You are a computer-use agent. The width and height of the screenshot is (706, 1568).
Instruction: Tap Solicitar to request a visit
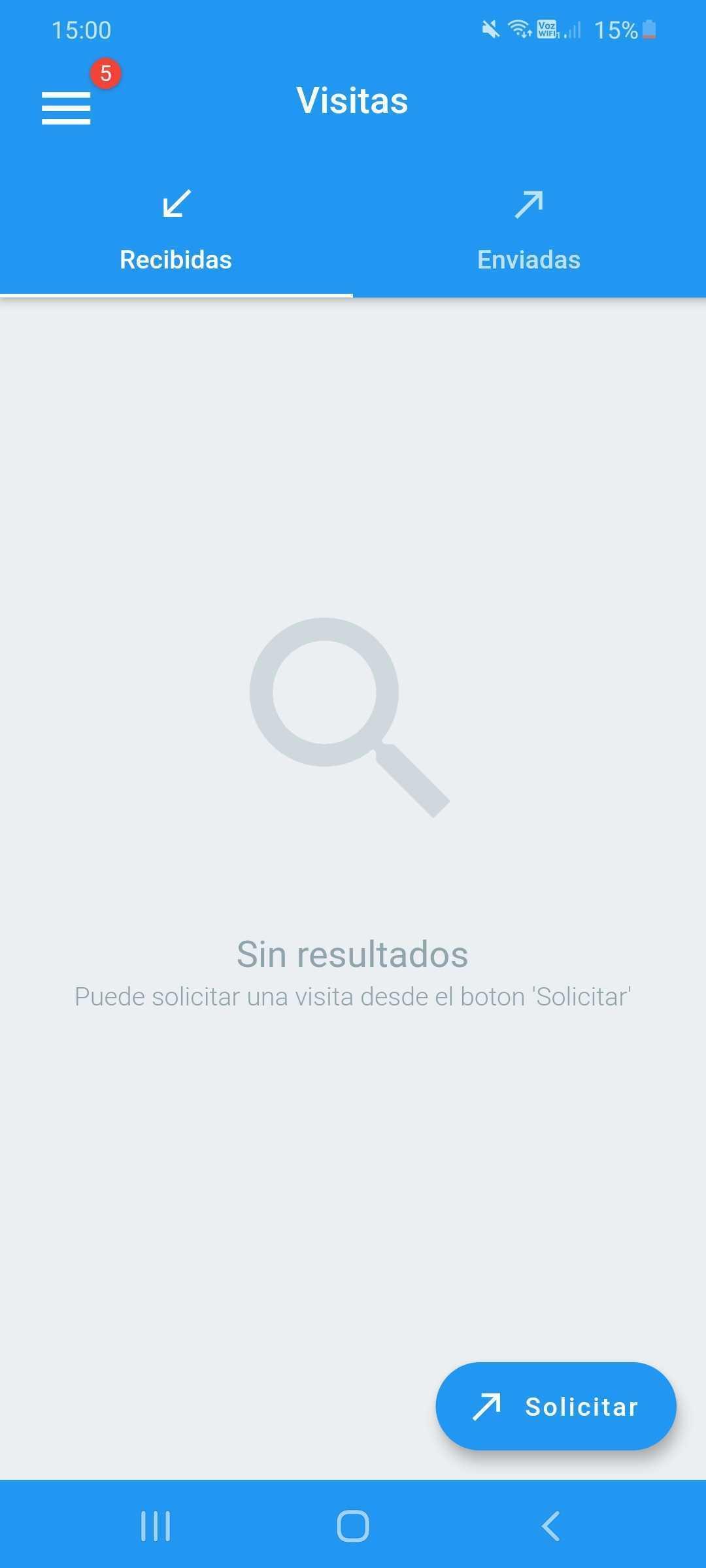tap(556, 1406)
